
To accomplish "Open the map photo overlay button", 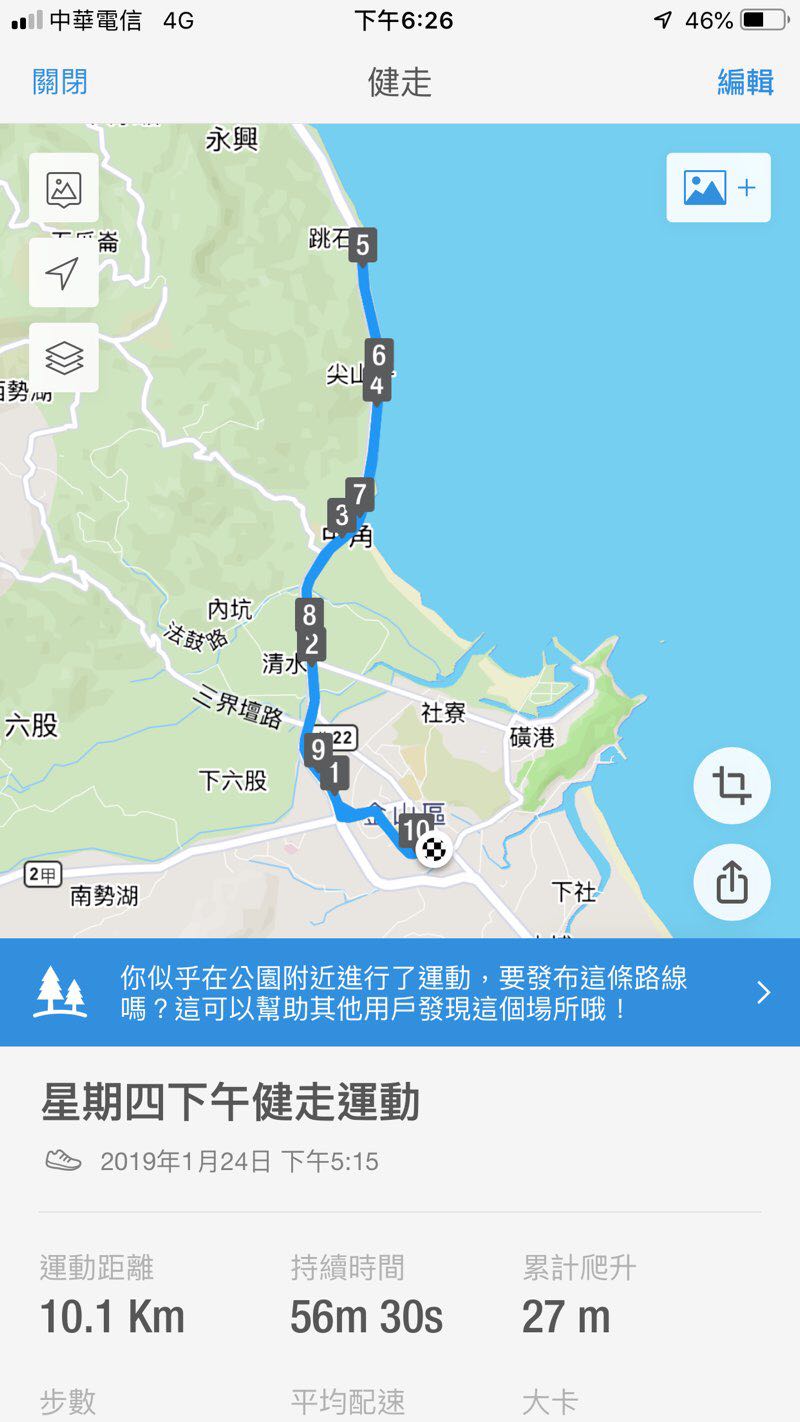I will (x=64, y=188).
